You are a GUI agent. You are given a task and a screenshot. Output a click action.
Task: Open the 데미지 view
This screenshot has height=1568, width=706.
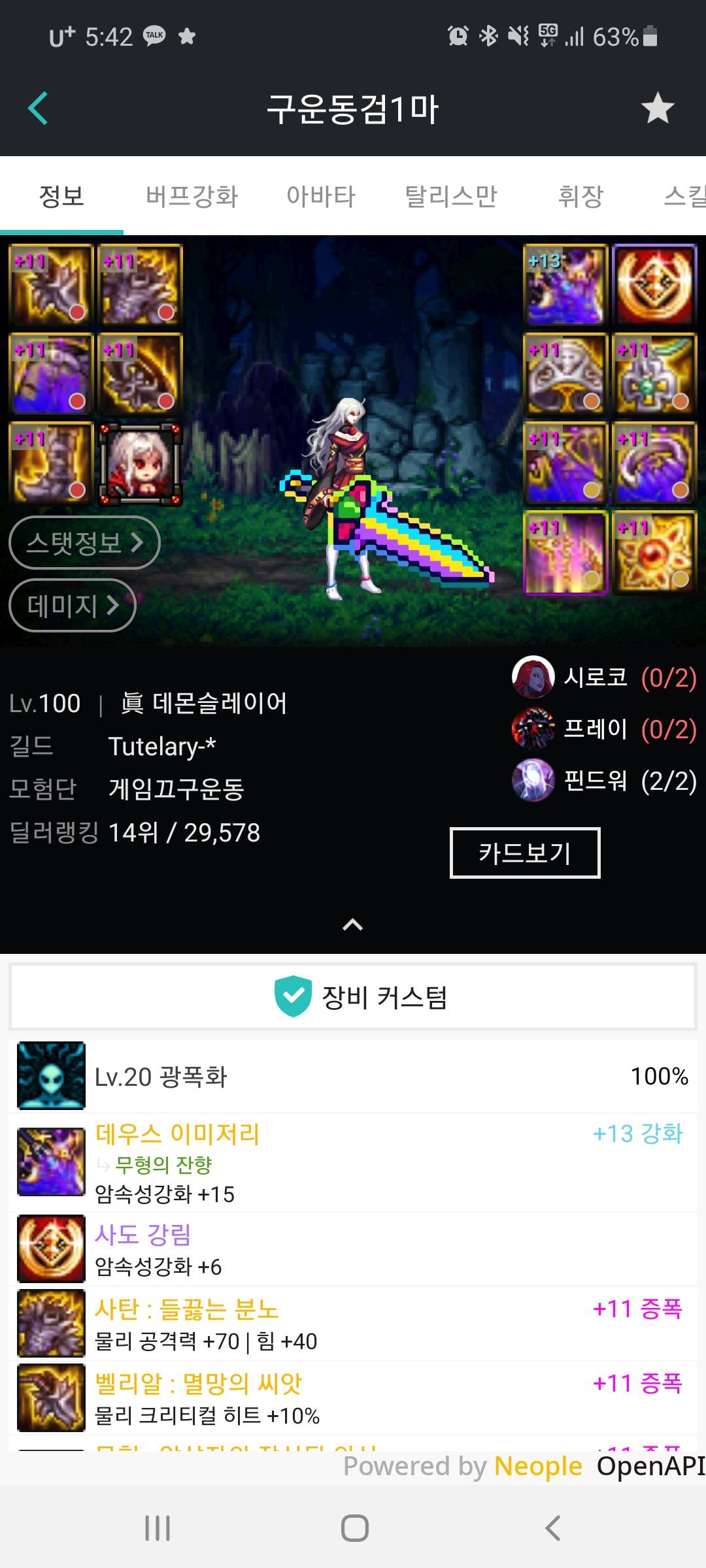coord(73,606)
